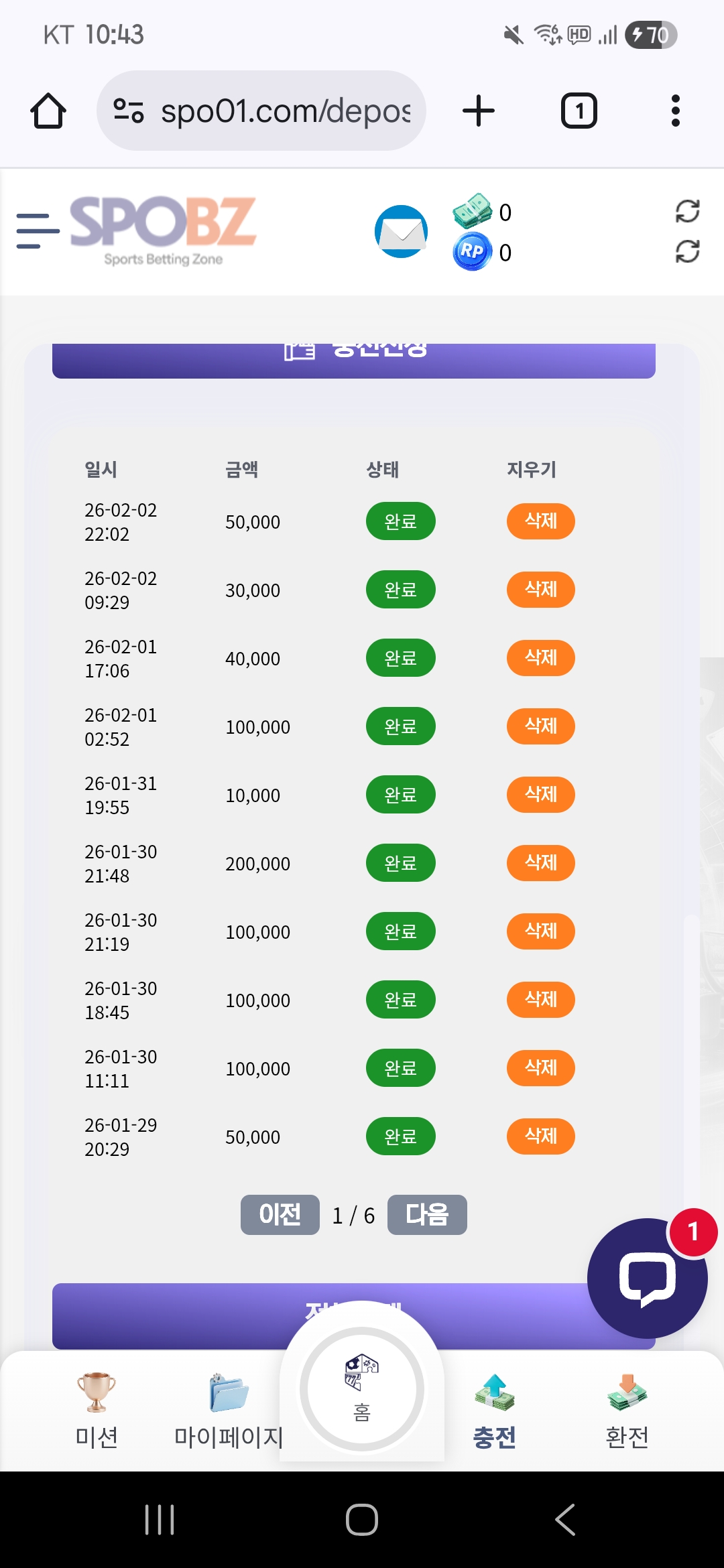Open the live chat bubble
724x1568 pixels.
click(x=647, y=1279)
